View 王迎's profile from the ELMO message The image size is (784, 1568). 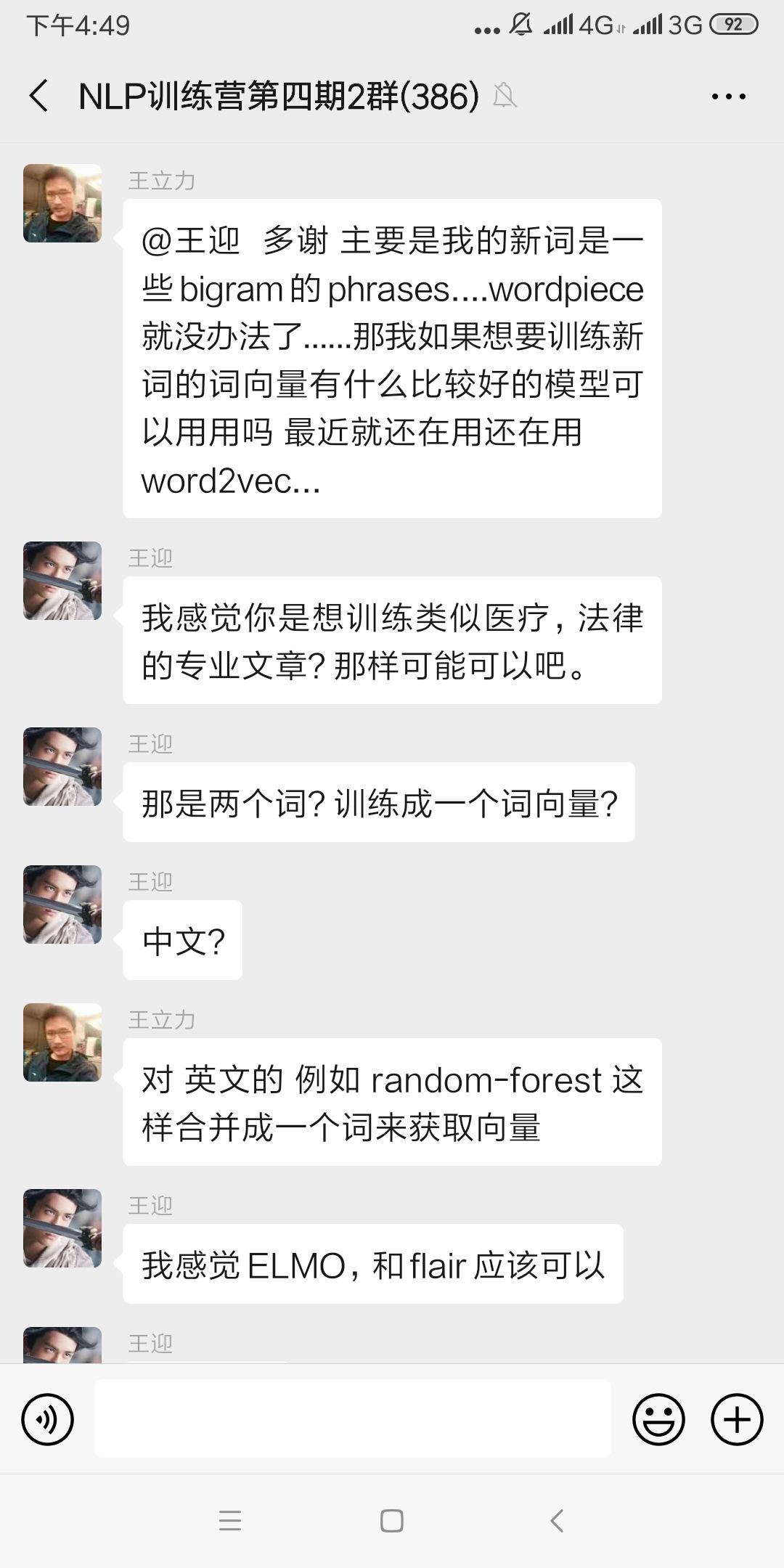click(62, 1228)
